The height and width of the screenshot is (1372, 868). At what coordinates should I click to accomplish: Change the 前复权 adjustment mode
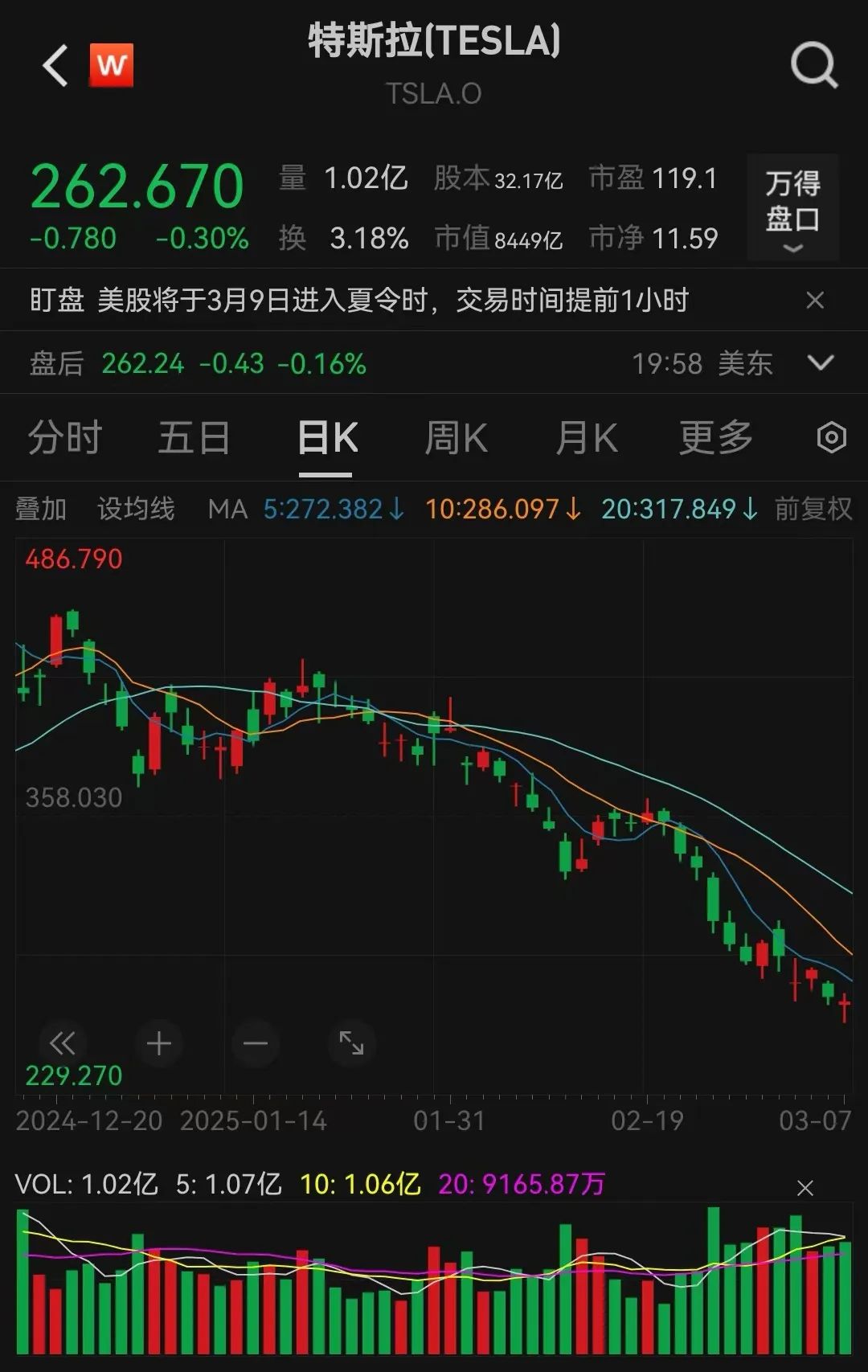tap(813, 509)
